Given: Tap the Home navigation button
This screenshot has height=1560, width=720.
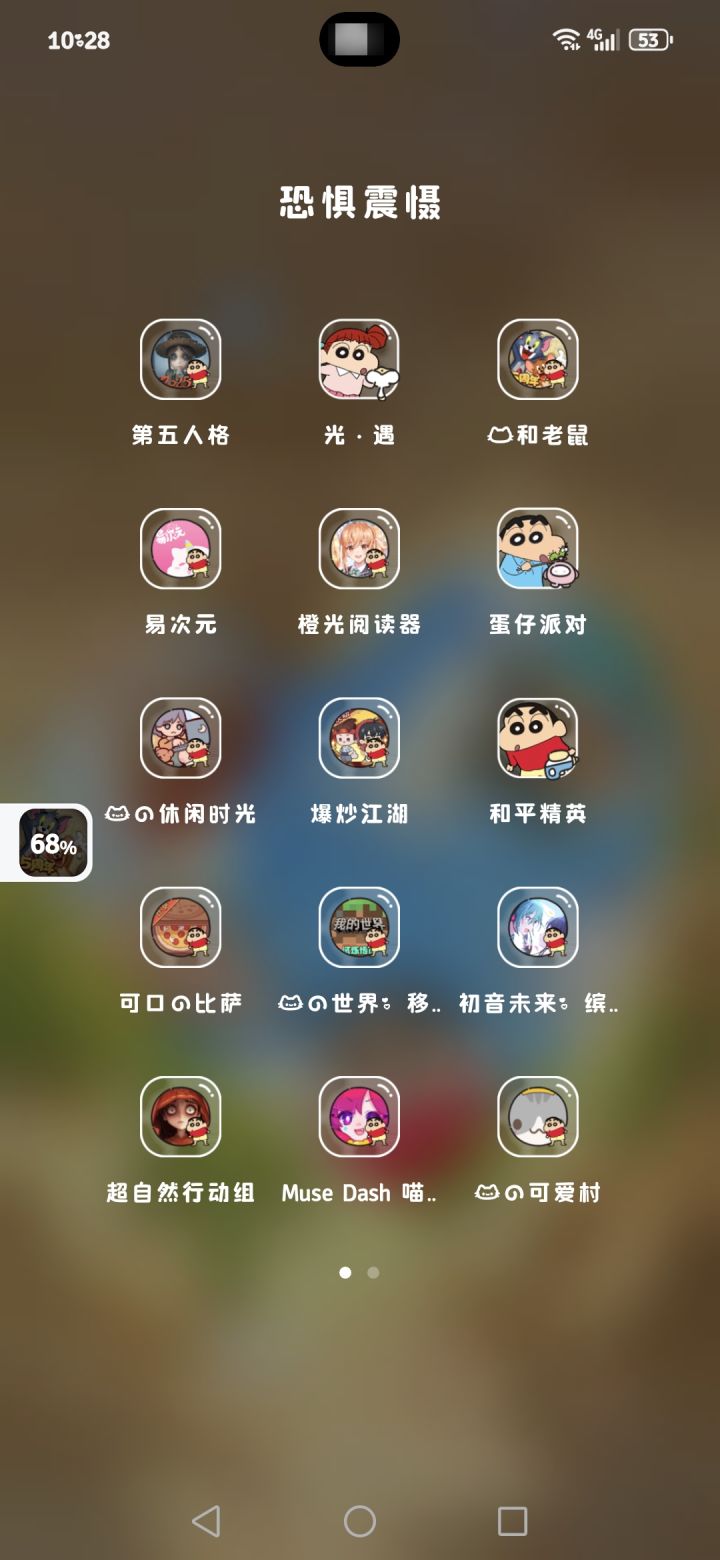Looking at the screenshot, I should [x=359, y=1522].
